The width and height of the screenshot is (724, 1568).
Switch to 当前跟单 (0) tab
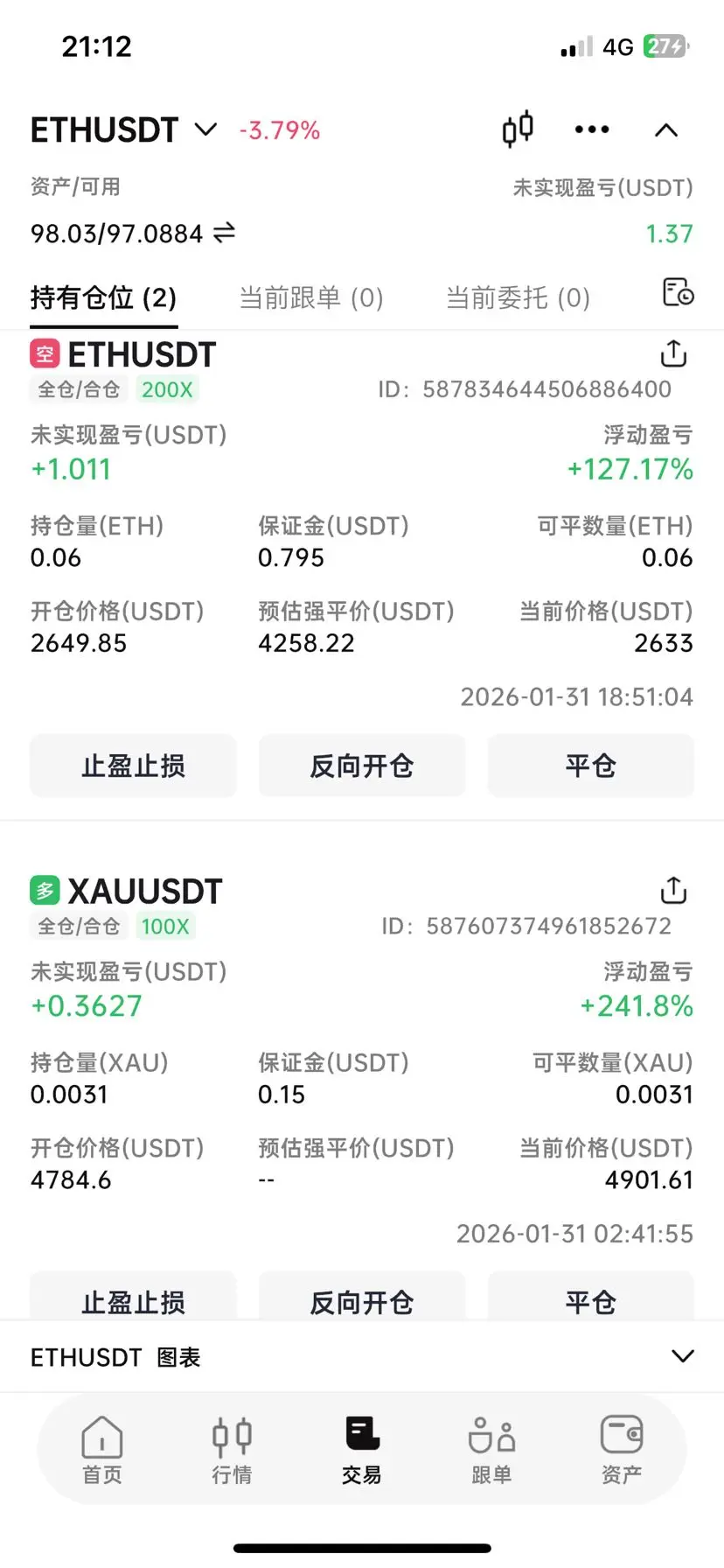pos(311,297)
